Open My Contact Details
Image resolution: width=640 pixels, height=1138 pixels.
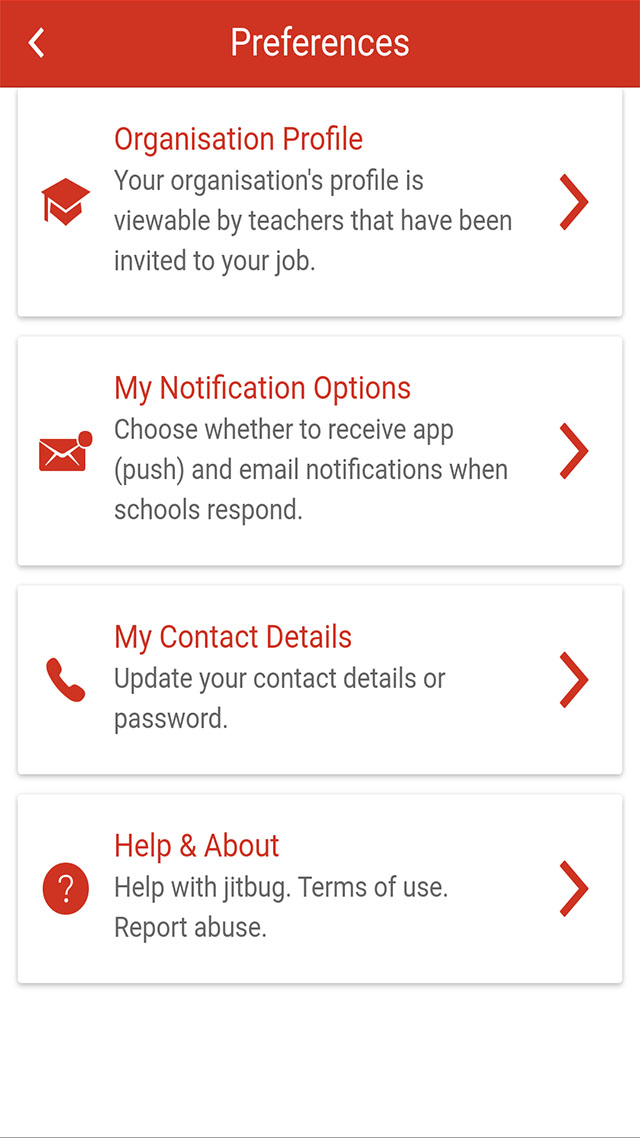[320, 679]
